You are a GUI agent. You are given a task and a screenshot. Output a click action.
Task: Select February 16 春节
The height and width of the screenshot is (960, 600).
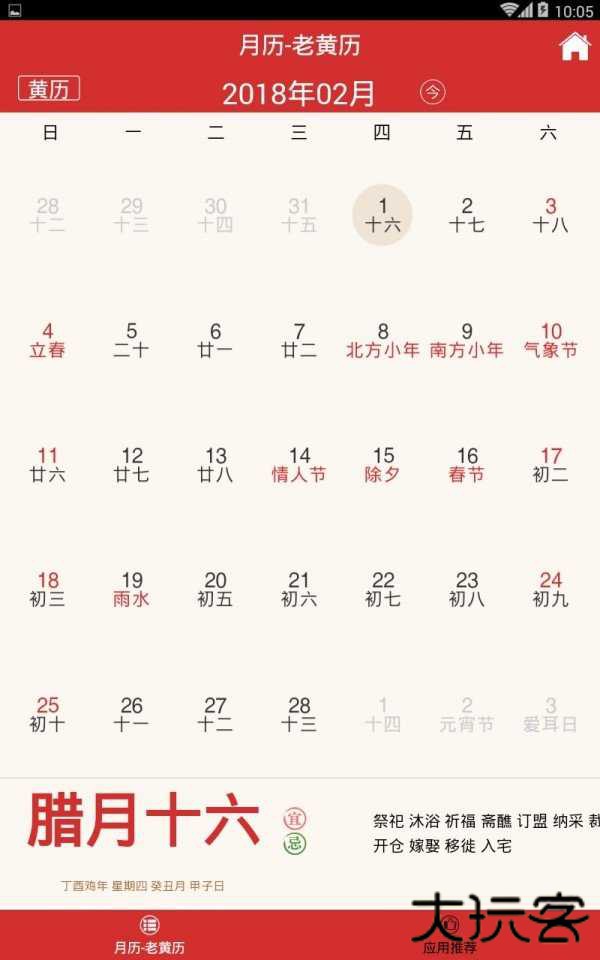[x=466, y=465]
